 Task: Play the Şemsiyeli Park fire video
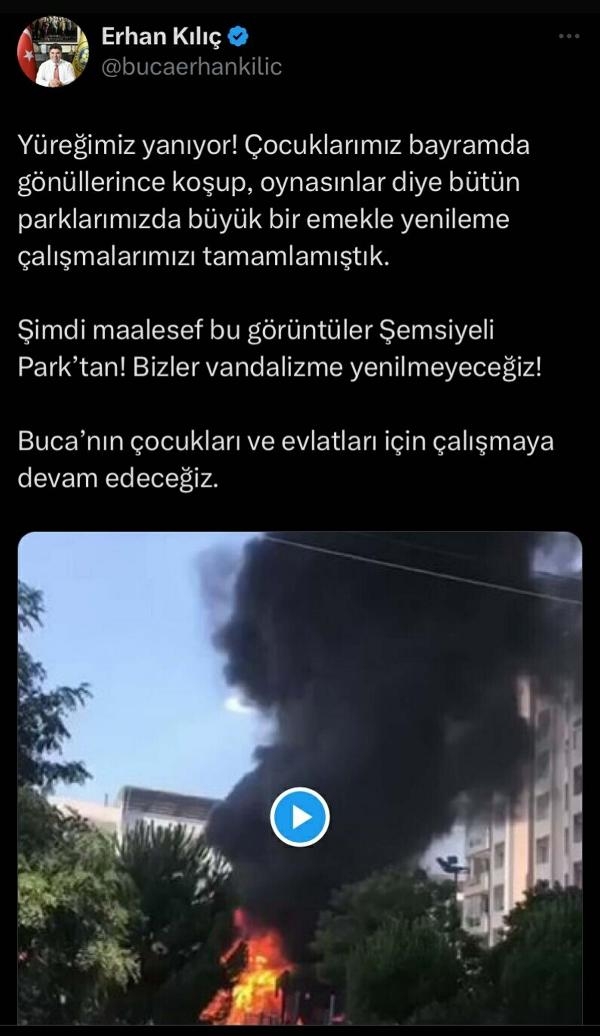300,817
